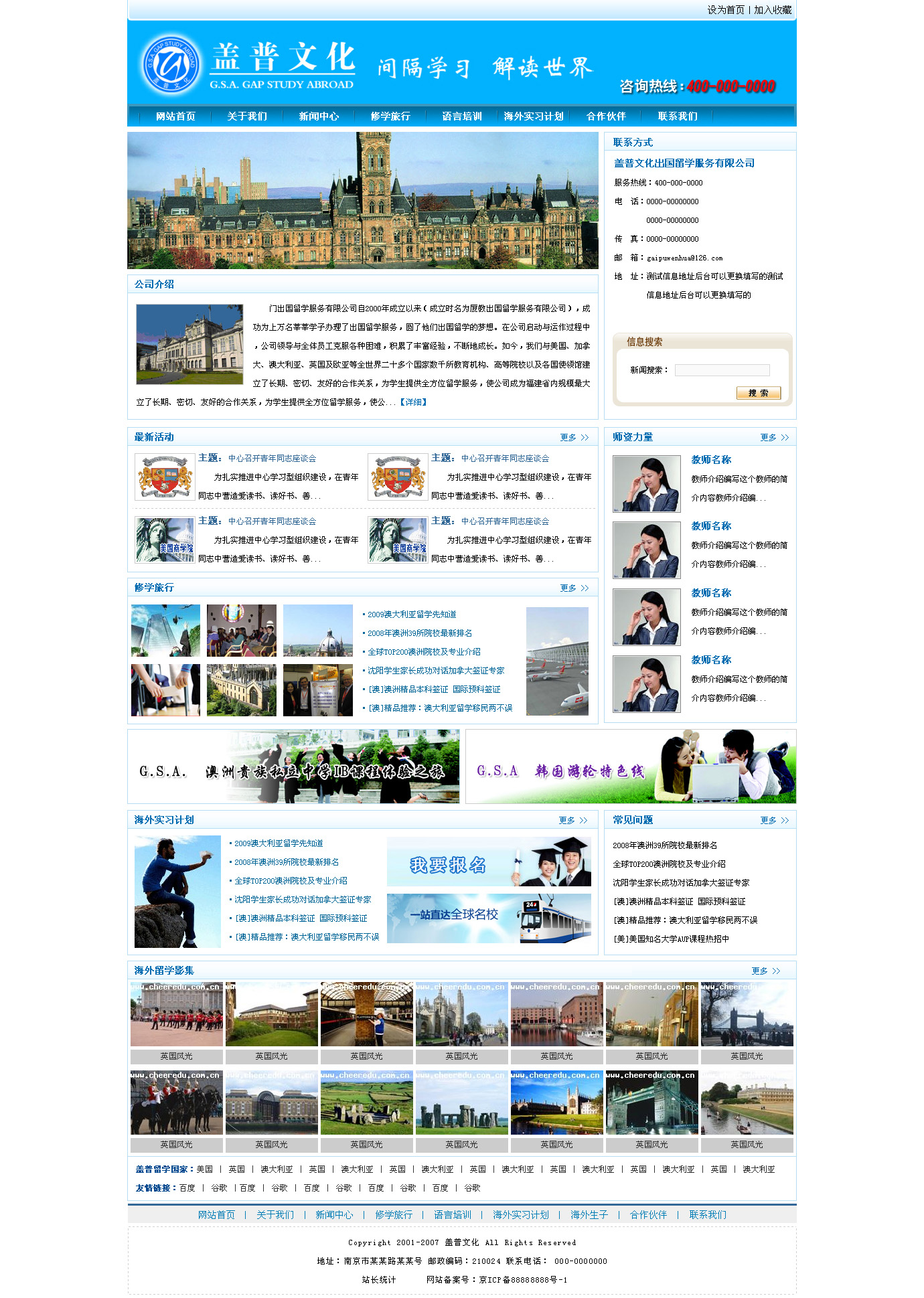Open the 详细 link in 公司介绍
This screenshot has width=924, height=1298.
[x=413, y=402]
